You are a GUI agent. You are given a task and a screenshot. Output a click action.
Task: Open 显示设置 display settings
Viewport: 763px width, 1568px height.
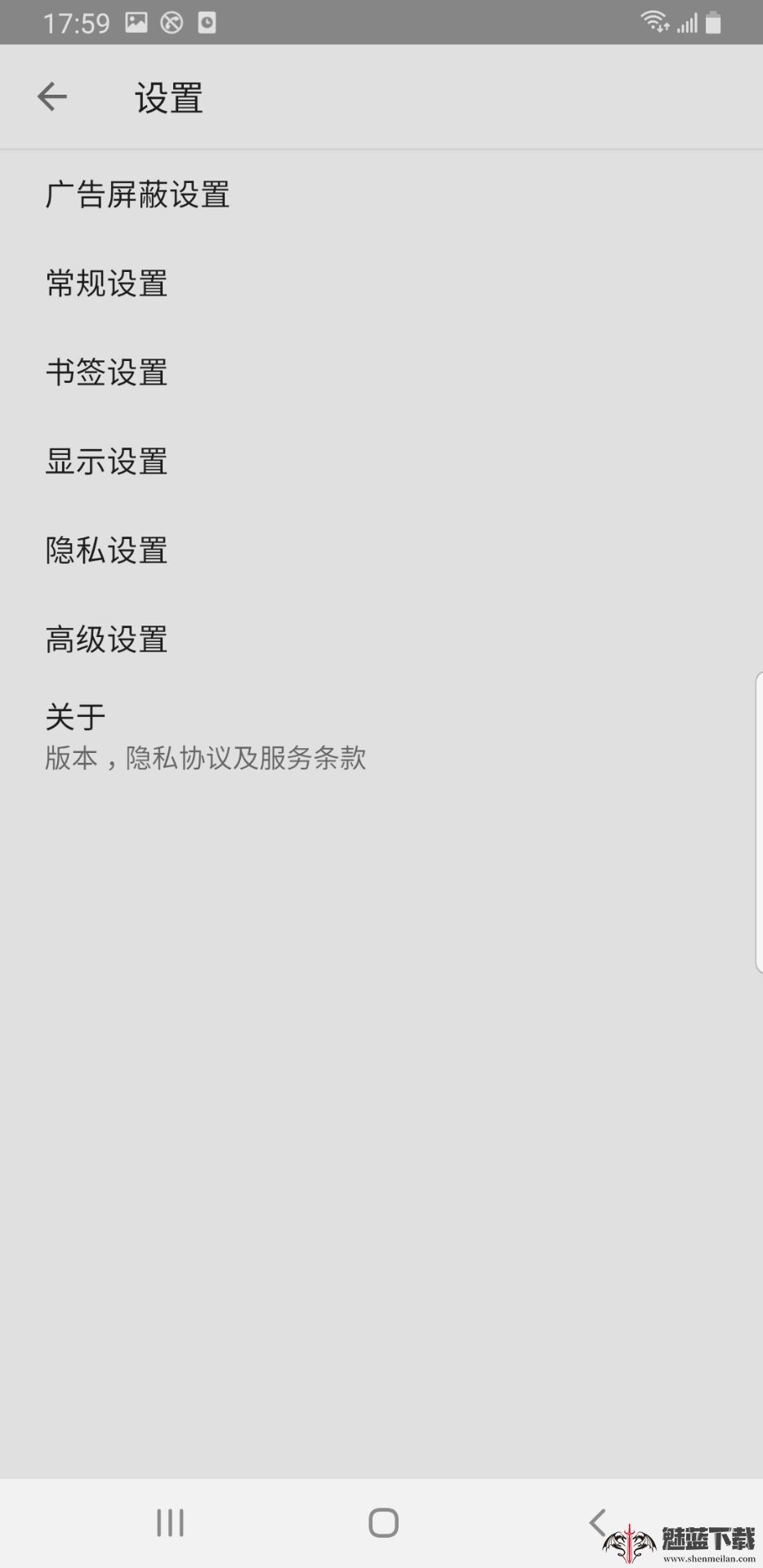106,461
